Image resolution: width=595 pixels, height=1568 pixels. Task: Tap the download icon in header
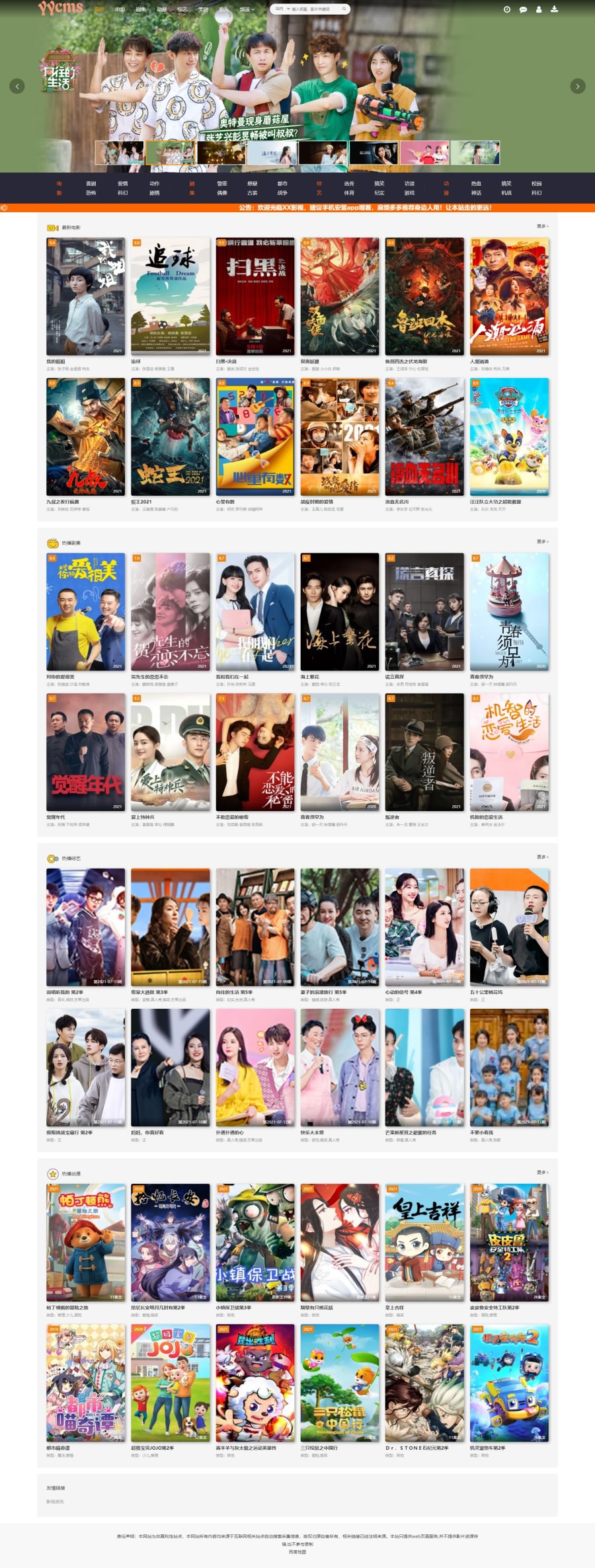(554, 10)
